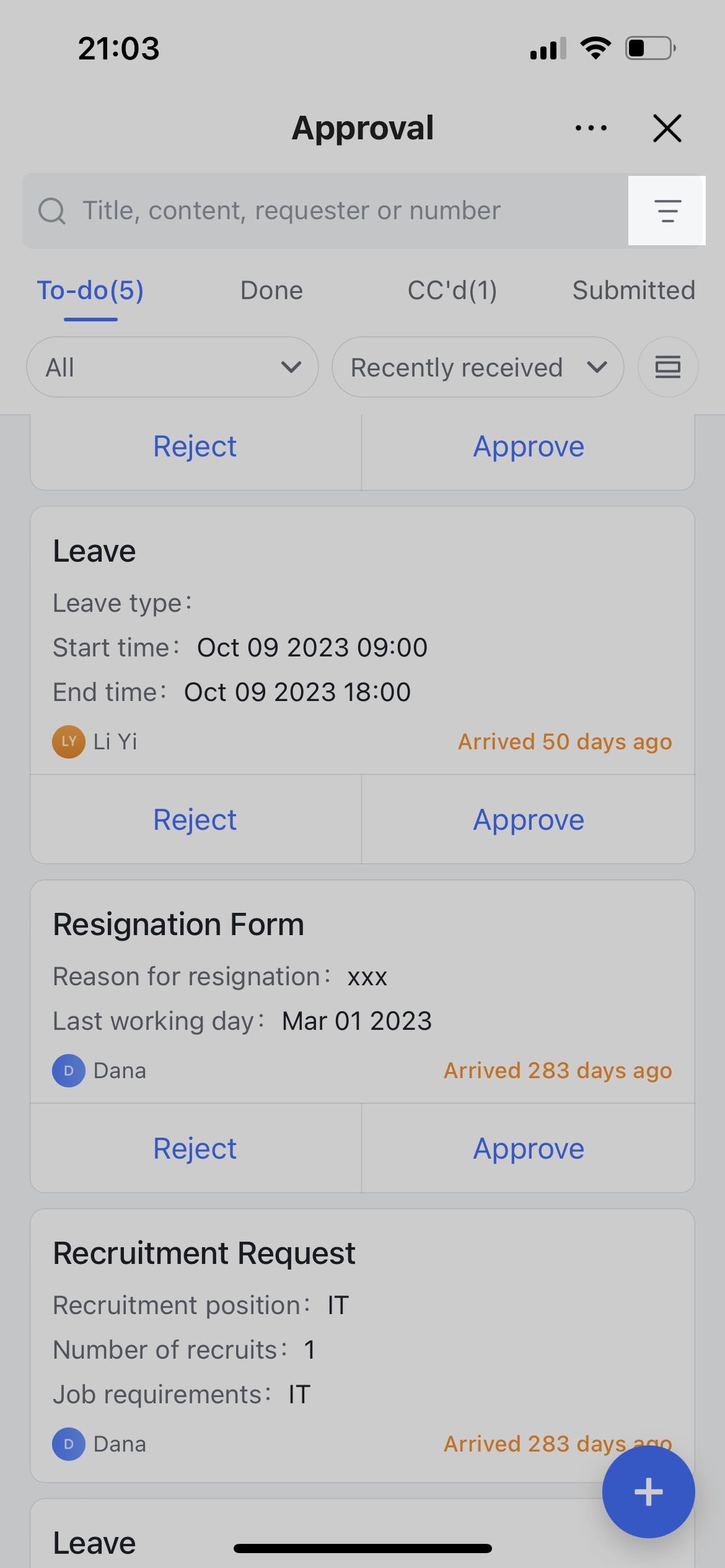Switch to compact card view icon

(668, 367)
